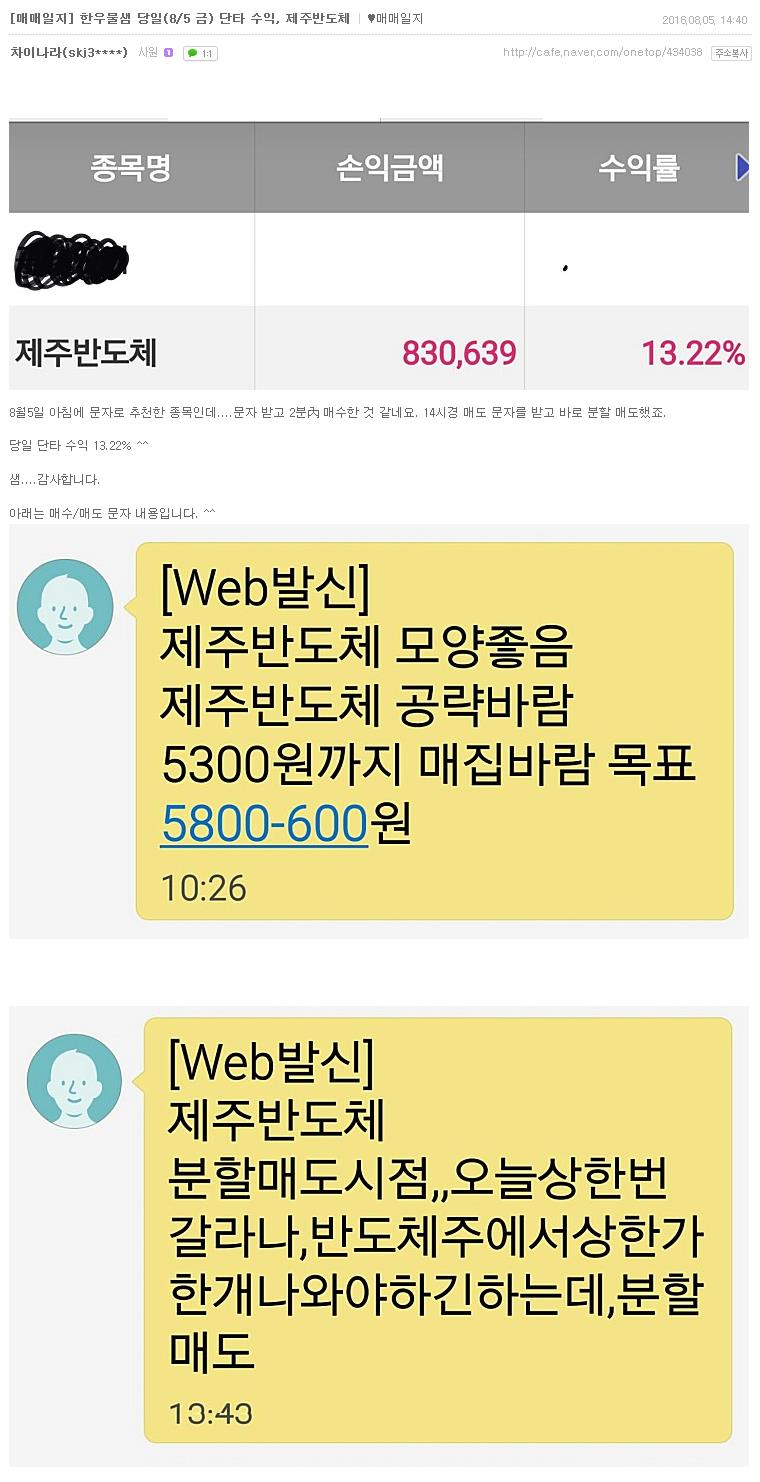
Task: Copy the post address with 주소복사
Action: tap(731, 53)
